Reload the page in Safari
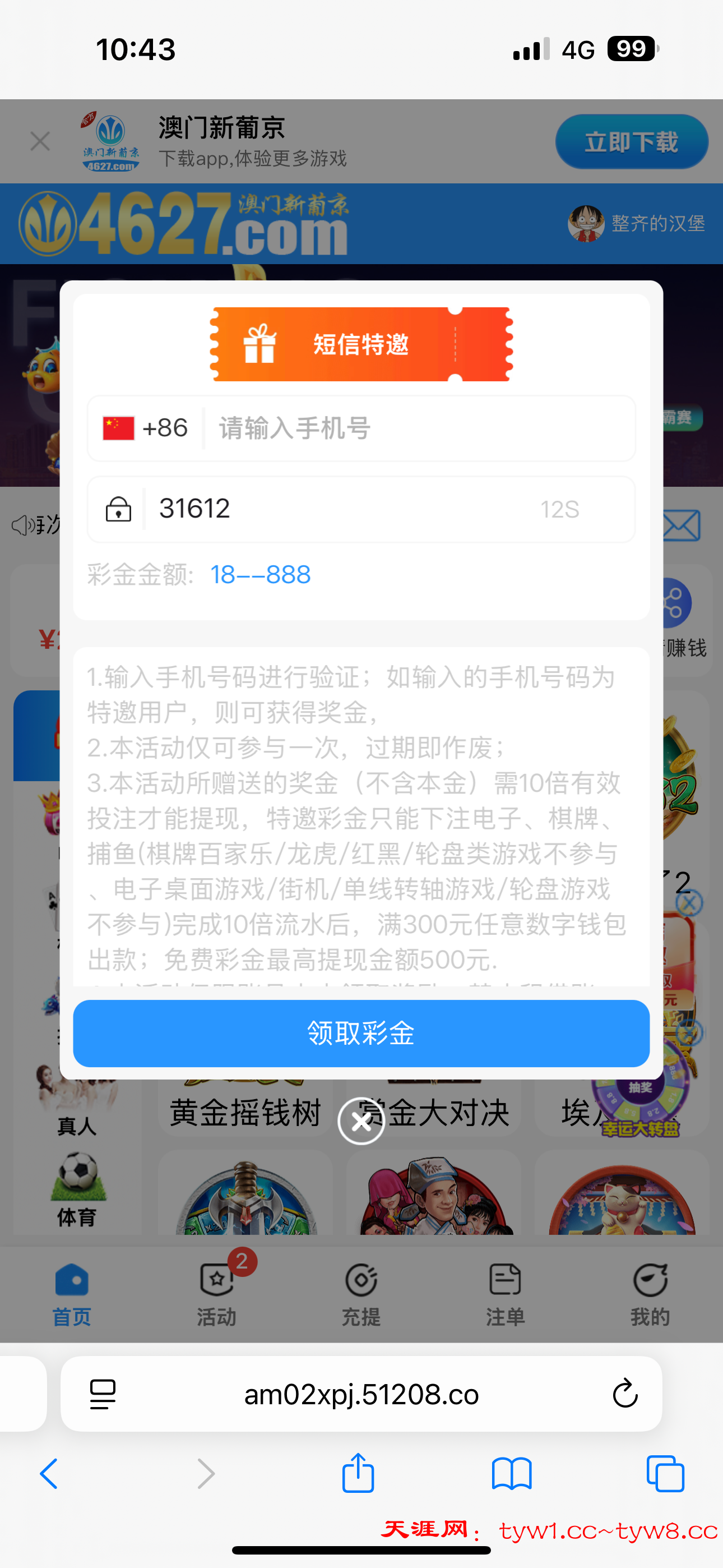Image resolution: width=723 pixels, height=1568 pixels. point(624,1394)
